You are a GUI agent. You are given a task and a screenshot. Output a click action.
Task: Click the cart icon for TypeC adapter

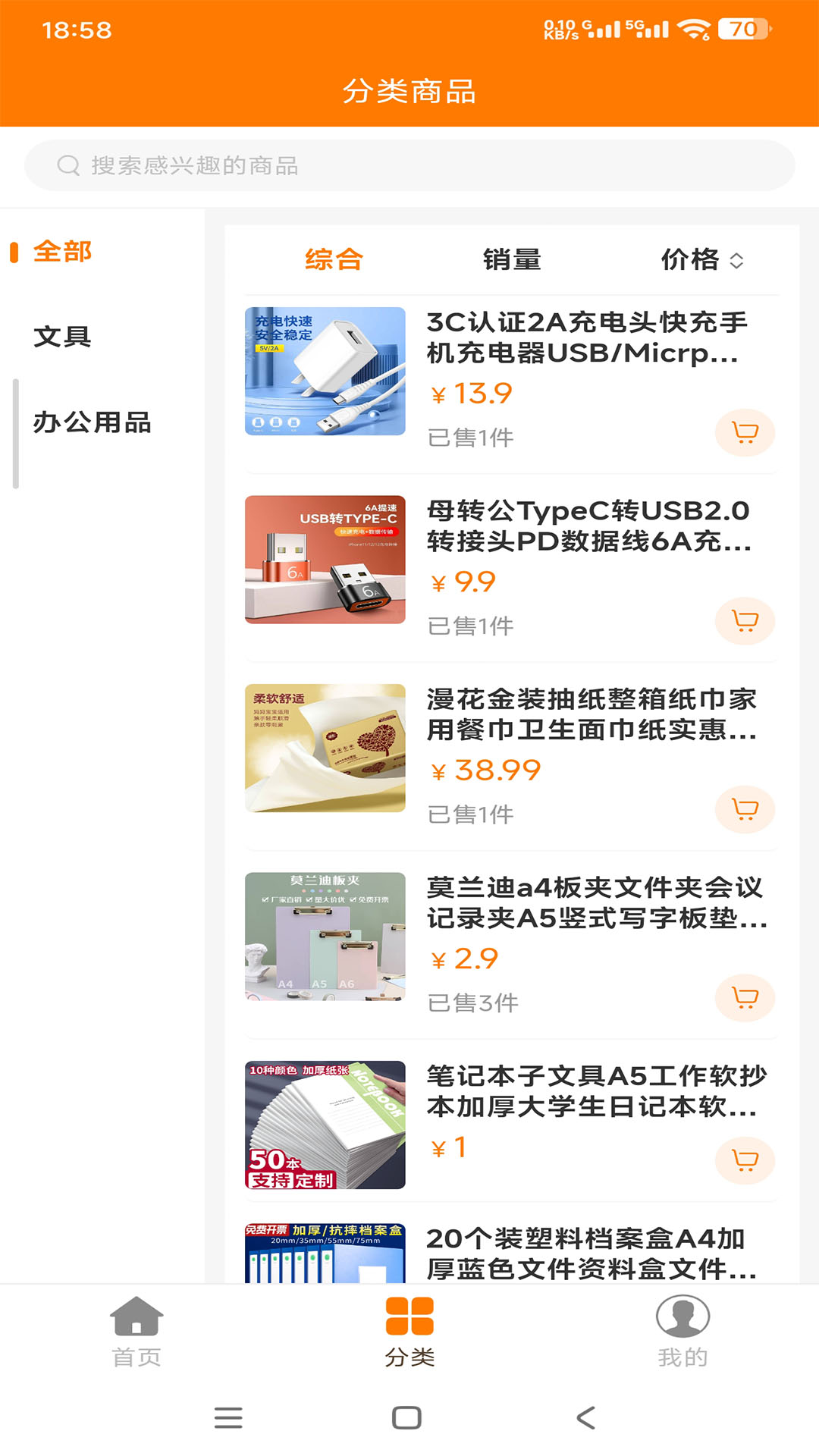tap(745, 620)
